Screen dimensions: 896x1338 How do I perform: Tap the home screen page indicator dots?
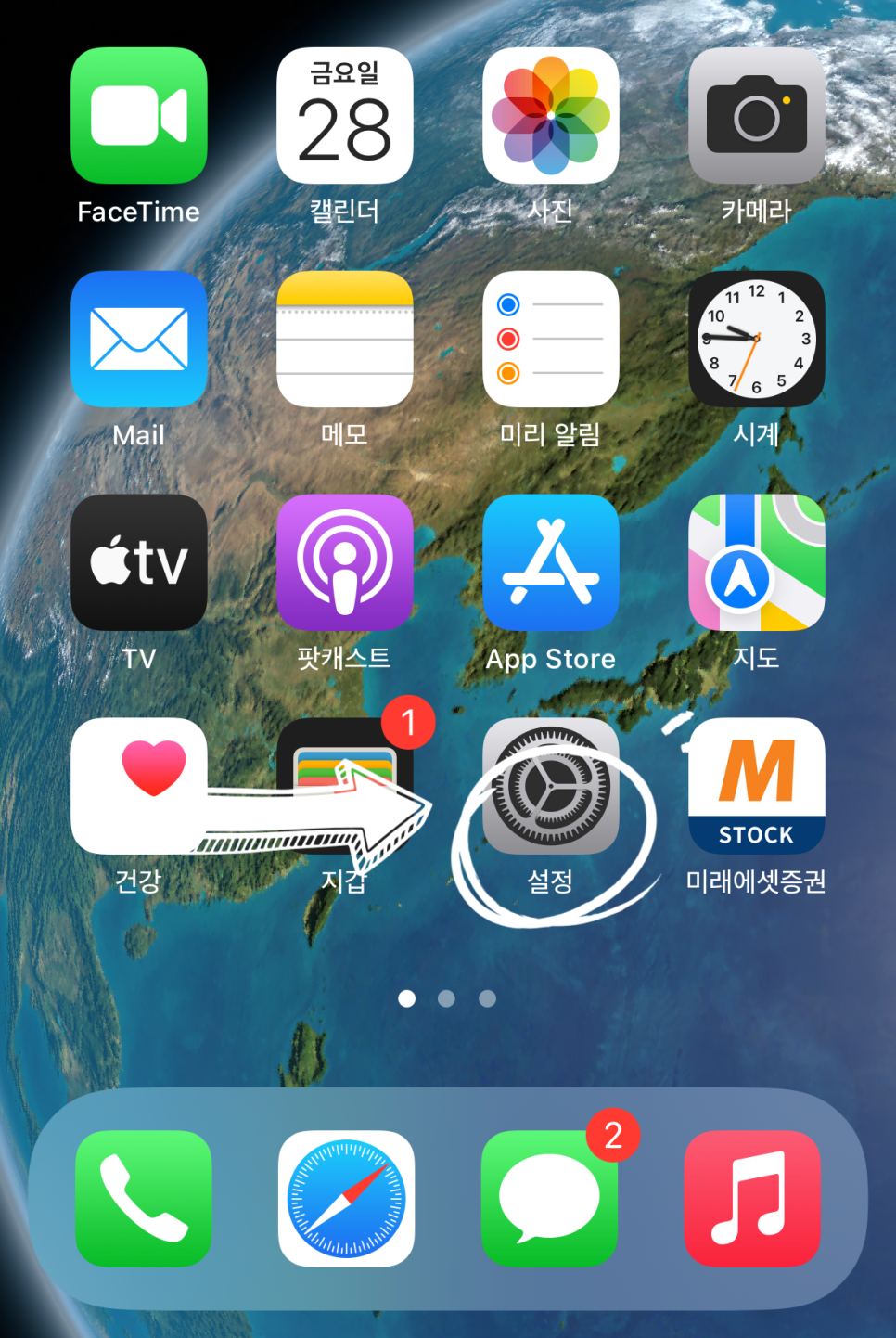447,998
